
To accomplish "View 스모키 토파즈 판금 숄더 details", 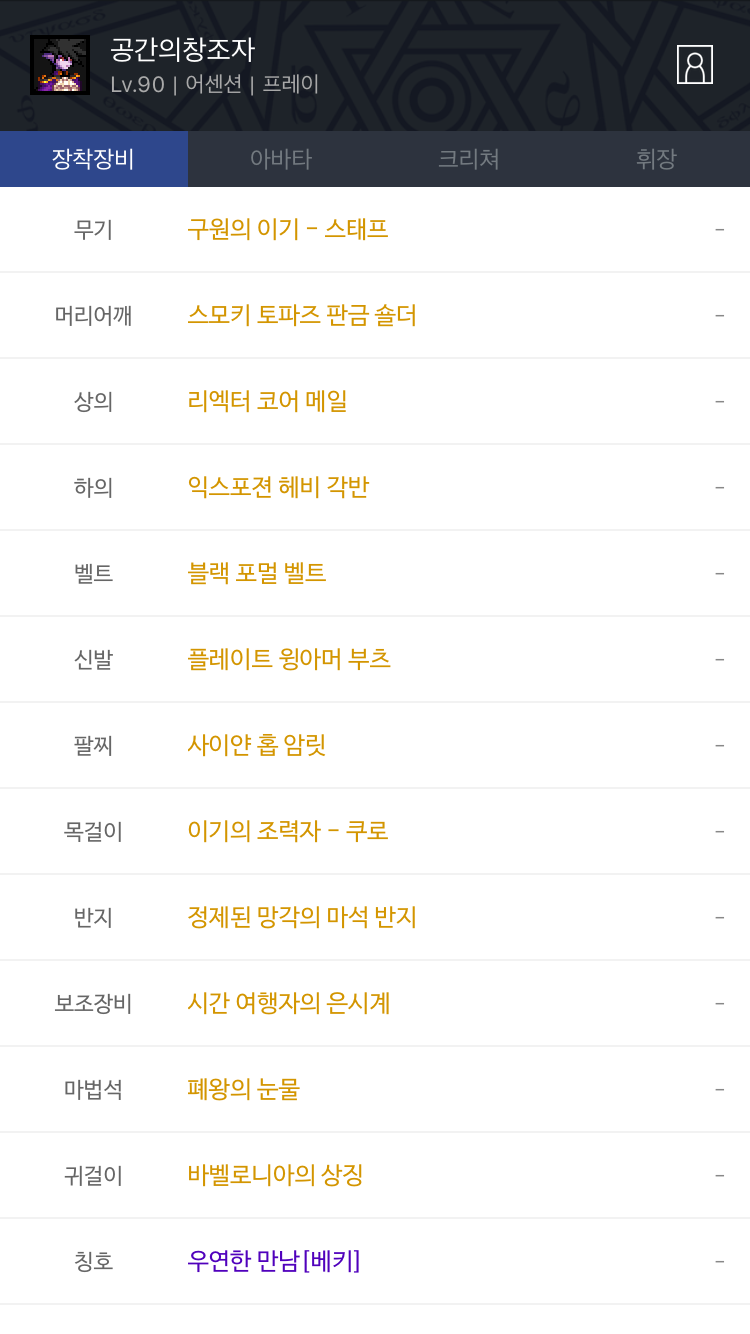I will pyautogui.click(x=302, y=315).
